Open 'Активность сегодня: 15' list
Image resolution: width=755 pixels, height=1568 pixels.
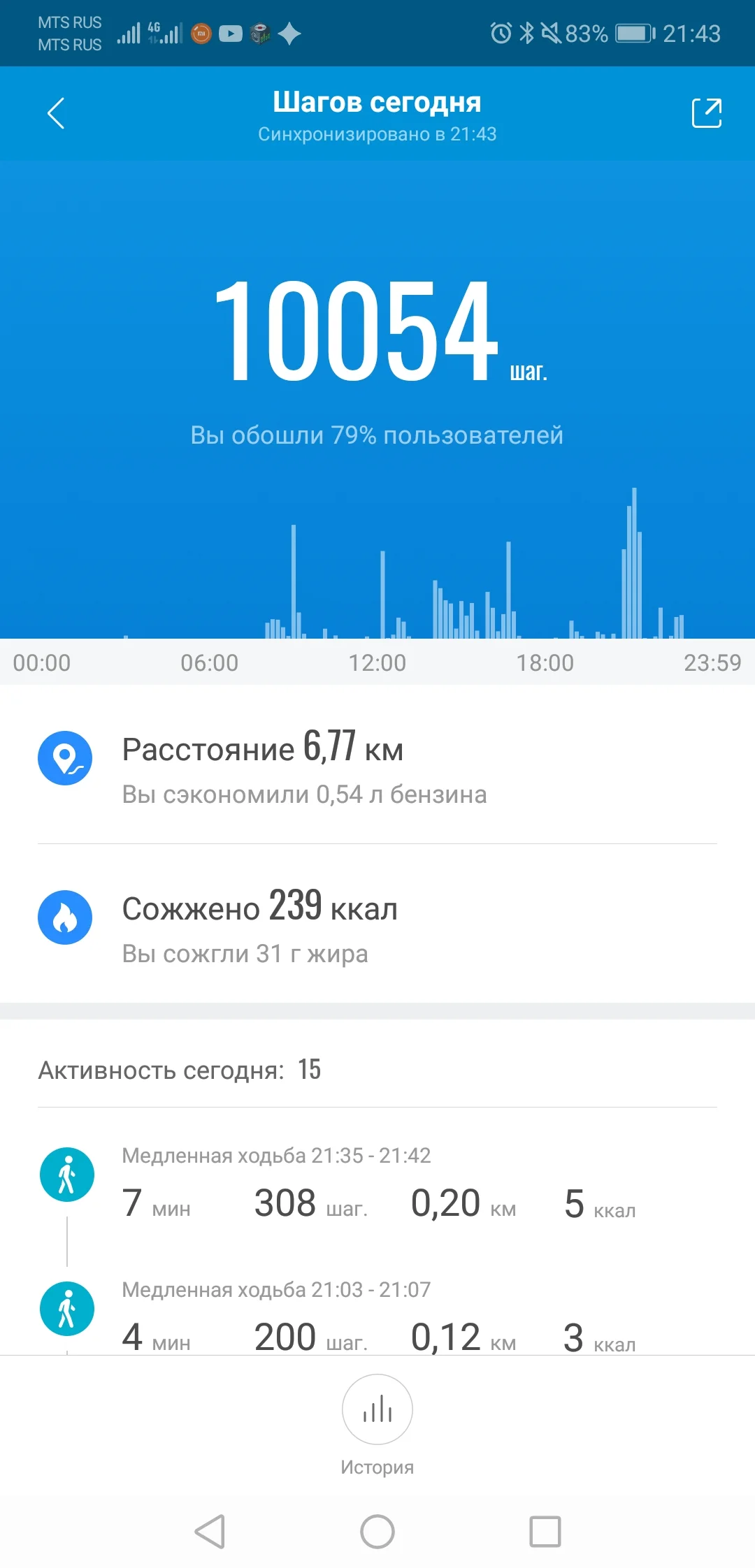pyautogui.click(x=179, y=1069)
